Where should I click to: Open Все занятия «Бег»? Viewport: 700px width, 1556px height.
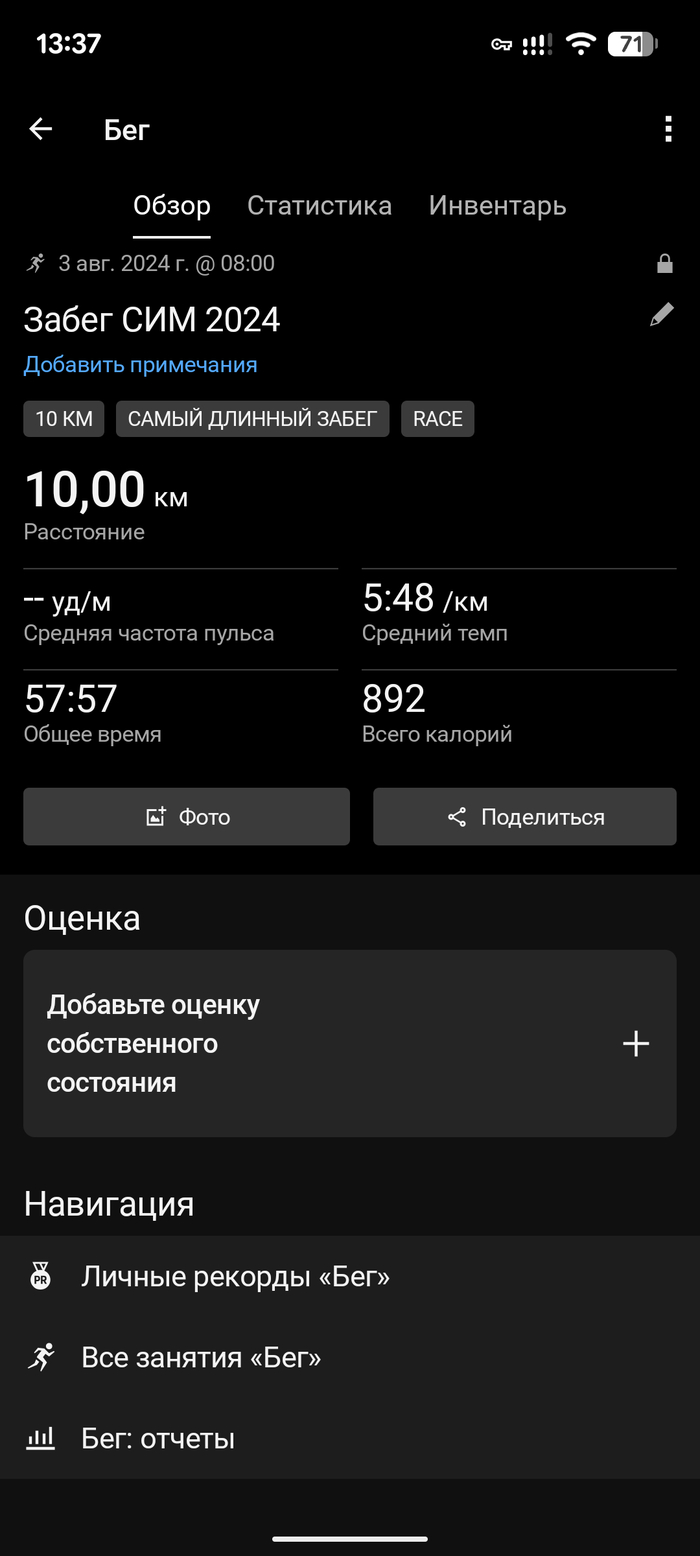point(200,1358)
